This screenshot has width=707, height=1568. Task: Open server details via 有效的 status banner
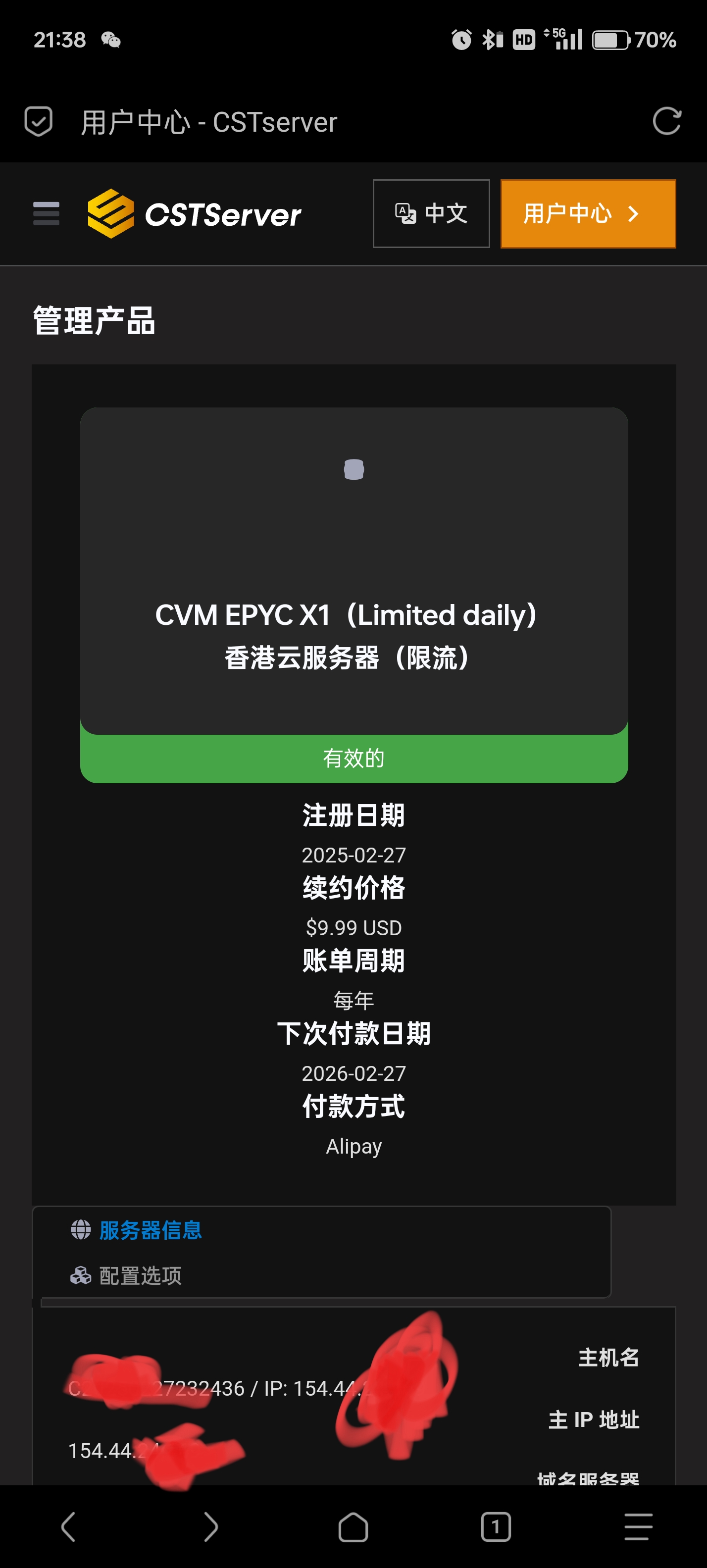click(x=353, y=758)
